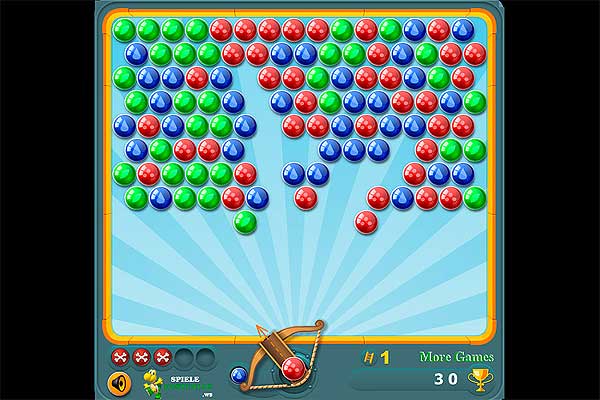Viewport: 600px width, 400px height.
Task: Open the trophy high scores
Action: point(480,379)
